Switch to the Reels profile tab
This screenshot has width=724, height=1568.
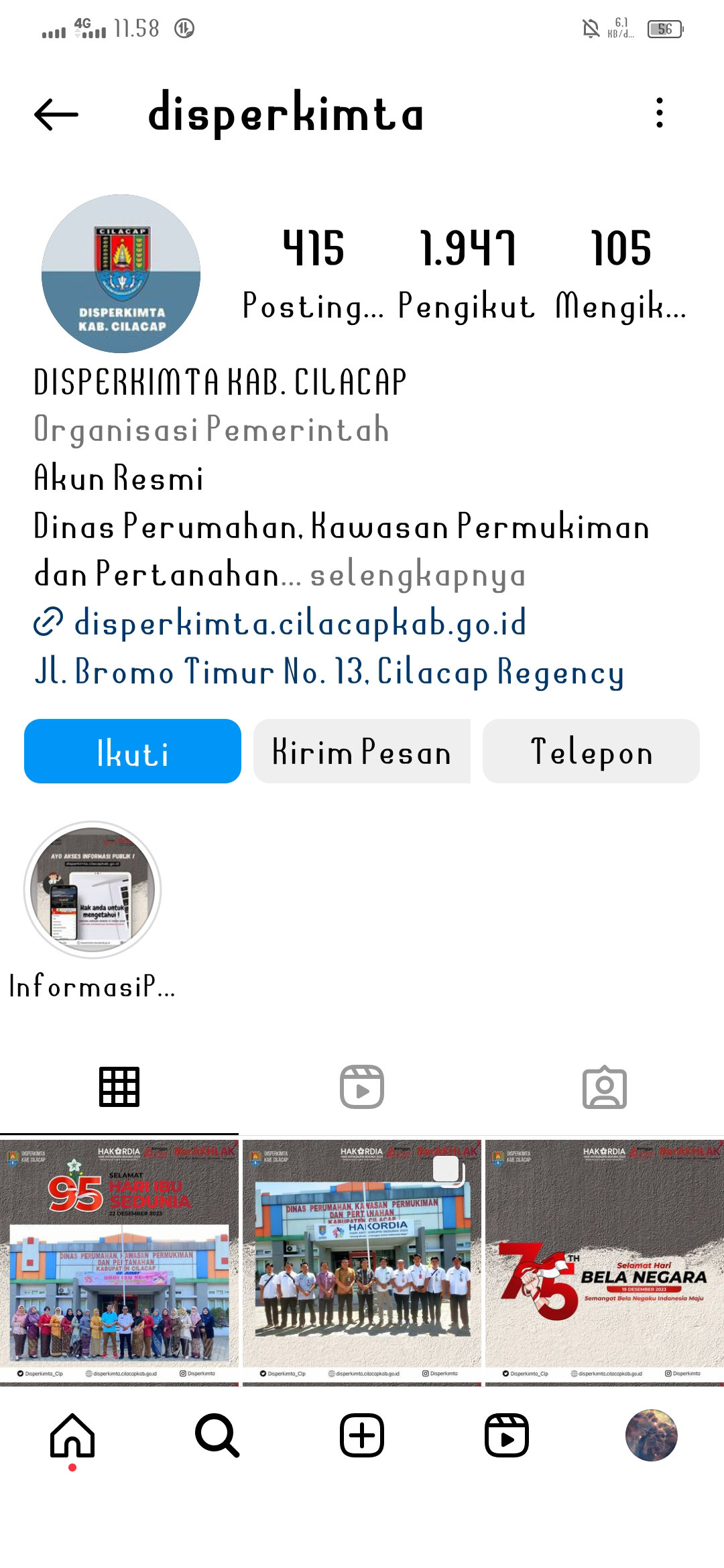point(362,1087)
